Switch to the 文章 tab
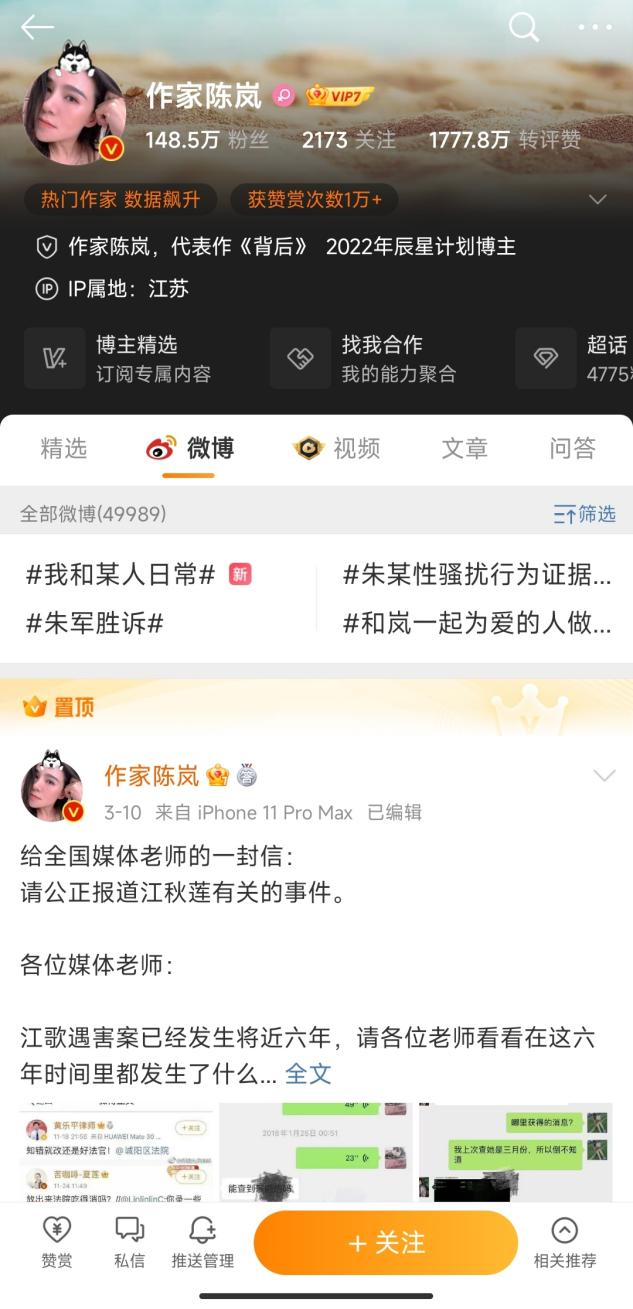Image resolution: width=633 pixels, height=1309 pixels. (x=465, y=448)
